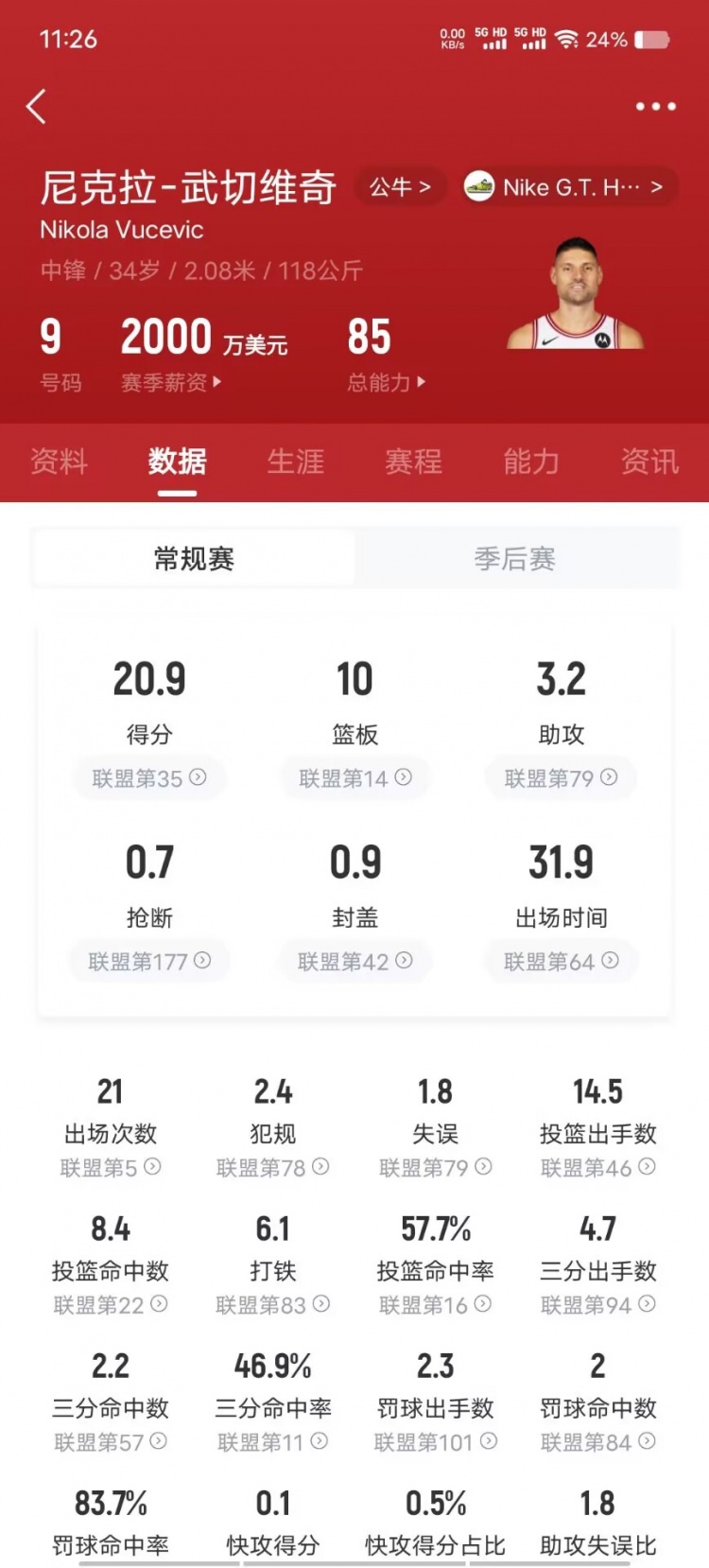
Task: Open 抢断 league ranking 联盟第177
Action: [149, 962]
